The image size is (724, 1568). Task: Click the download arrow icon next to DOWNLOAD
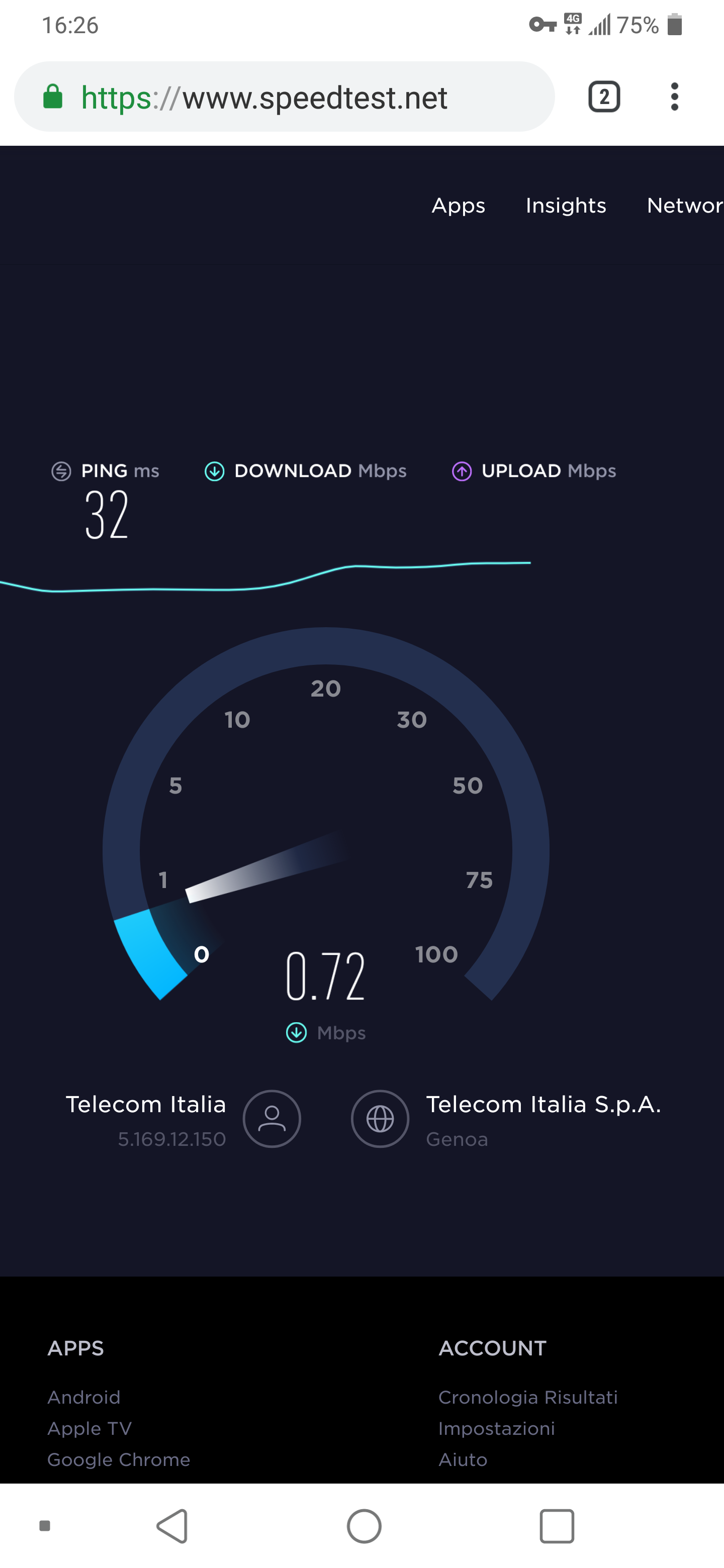pos(214,470)
